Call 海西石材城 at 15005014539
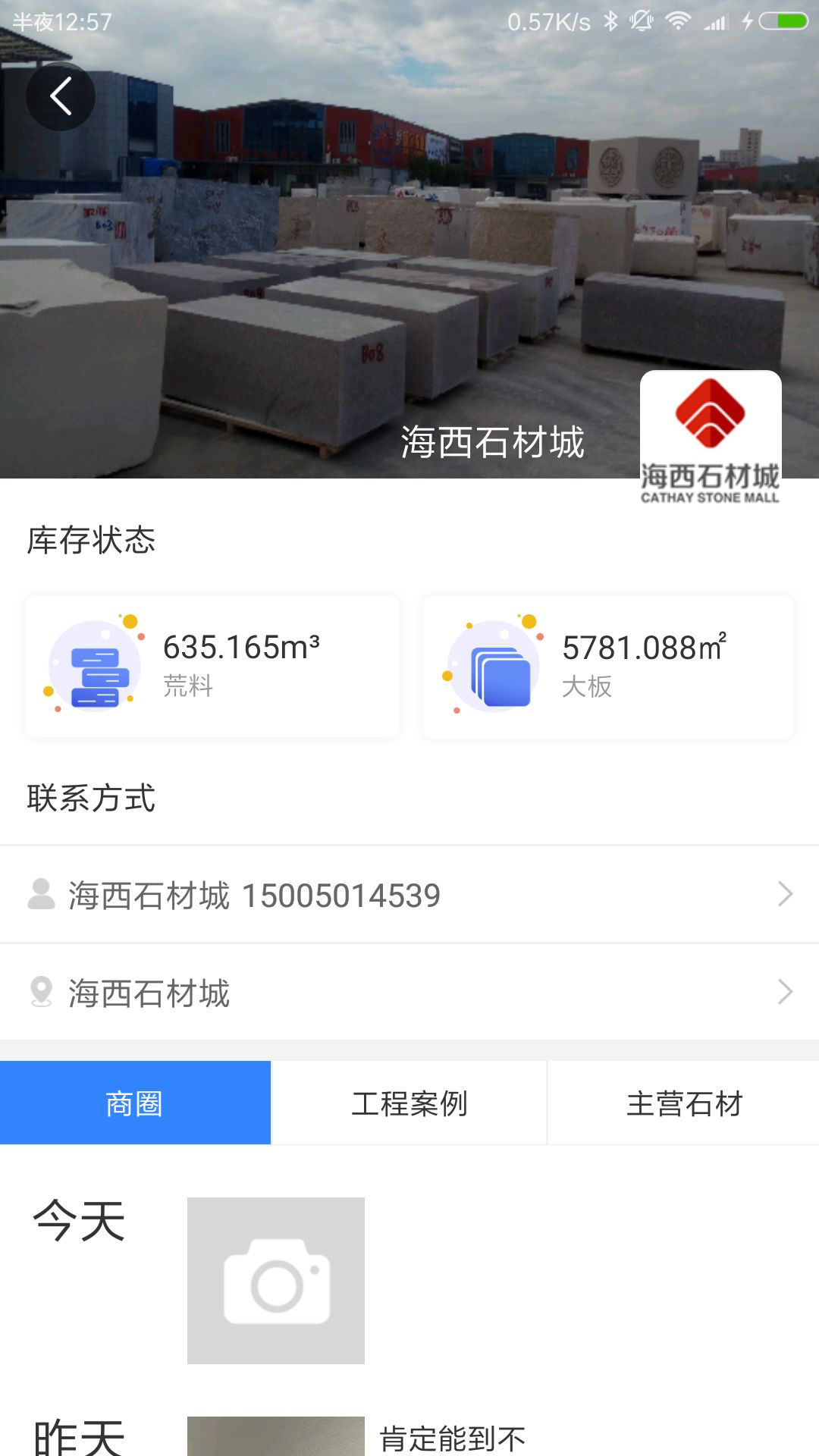The image size is (819, 1456). [x=253, y=895]
